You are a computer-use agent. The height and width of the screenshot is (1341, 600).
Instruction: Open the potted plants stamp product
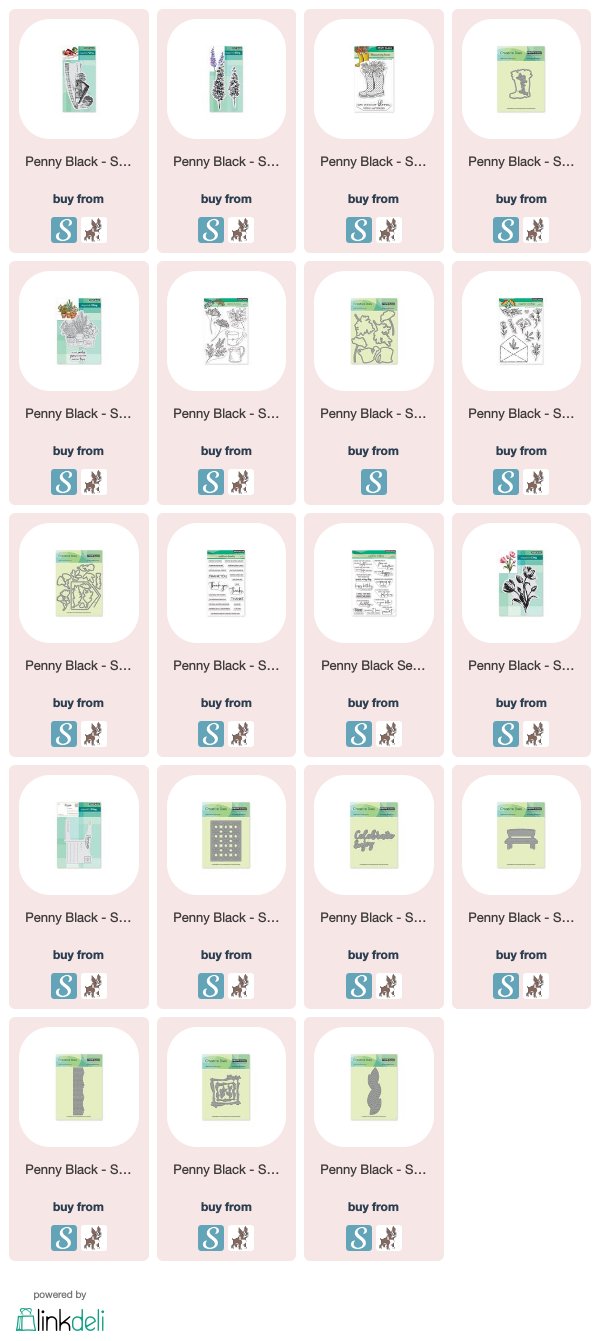[79, 331]
